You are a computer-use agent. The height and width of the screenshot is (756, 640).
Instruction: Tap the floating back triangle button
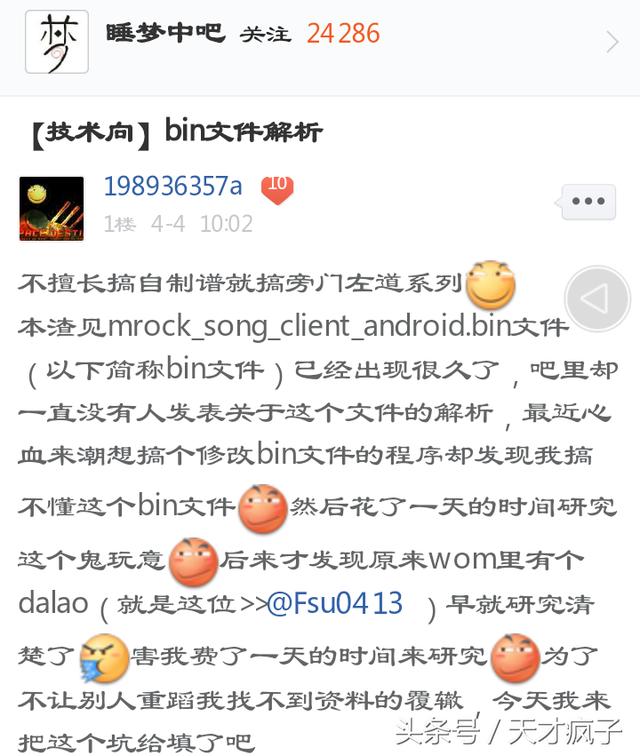596,299
